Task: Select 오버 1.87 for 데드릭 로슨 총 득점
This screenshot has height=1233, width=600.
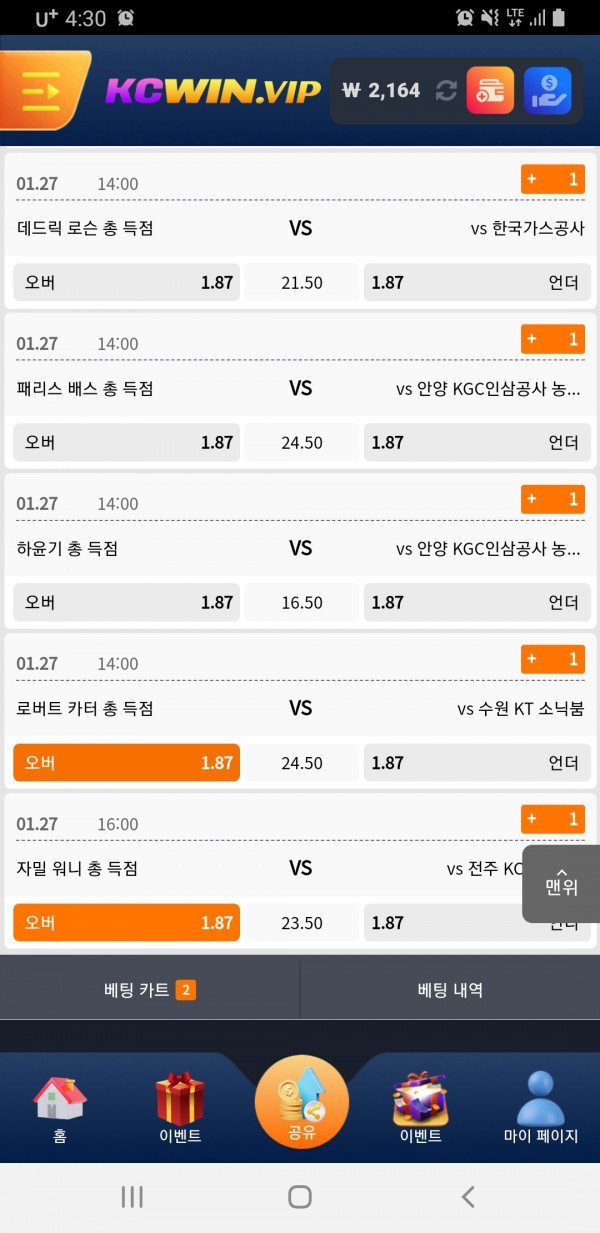Action: (x=126, y=282)
